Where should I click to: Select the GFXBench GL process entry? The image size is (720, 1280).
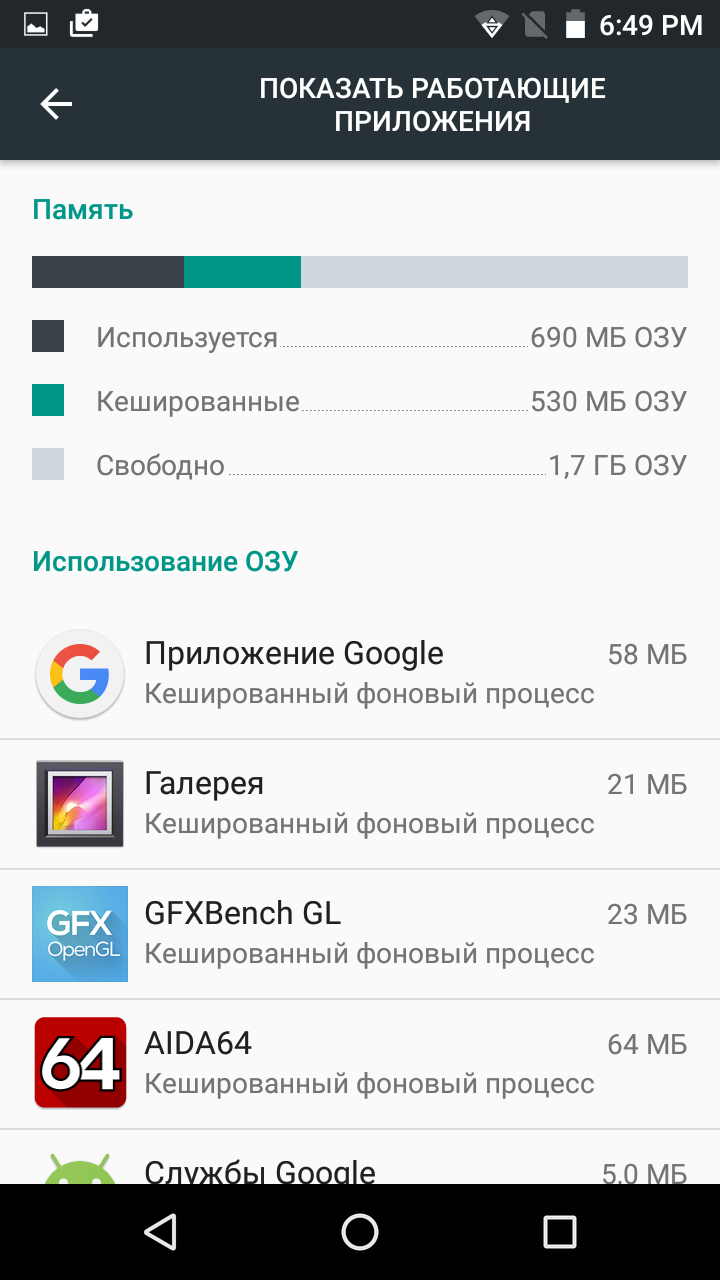[360, 934]
